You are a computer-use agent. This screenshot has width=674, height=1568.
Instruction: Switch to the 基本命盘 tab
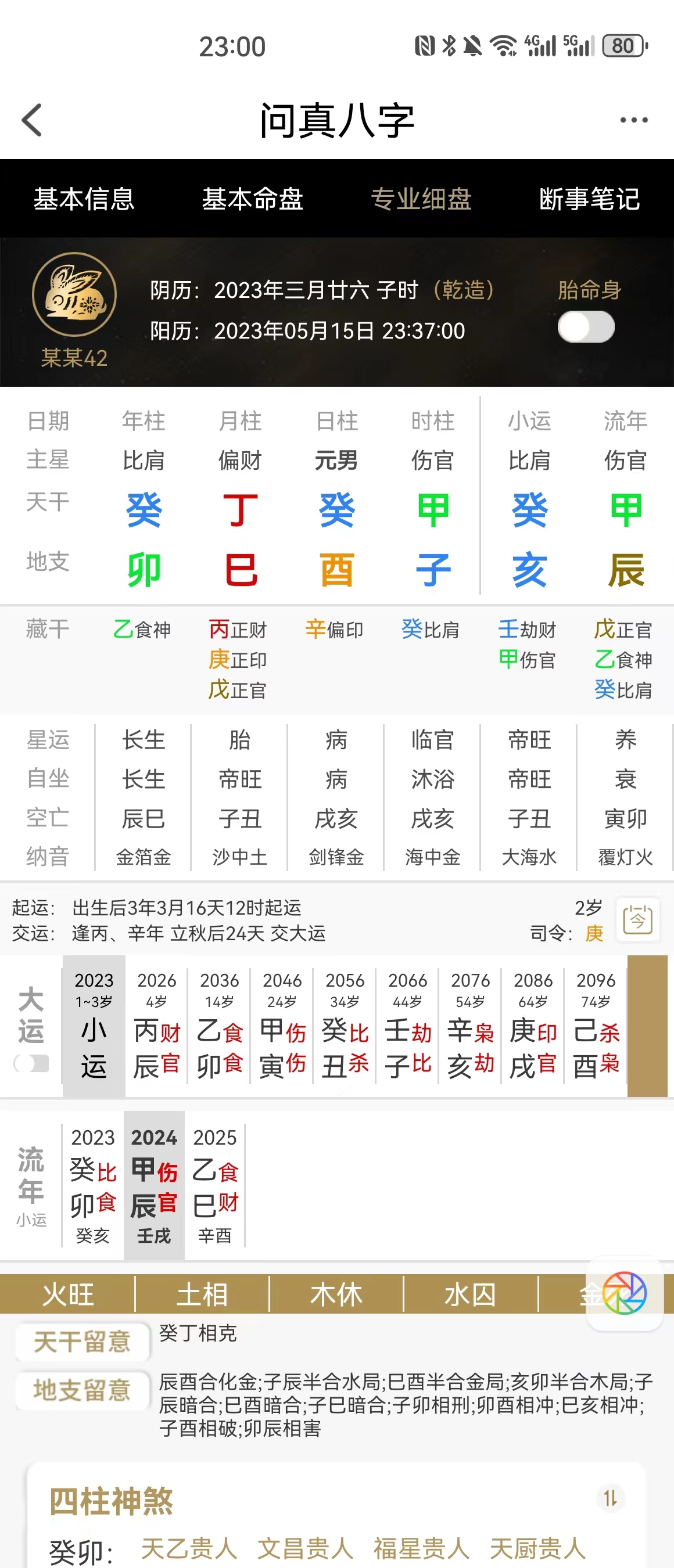(x=252, y=199)
